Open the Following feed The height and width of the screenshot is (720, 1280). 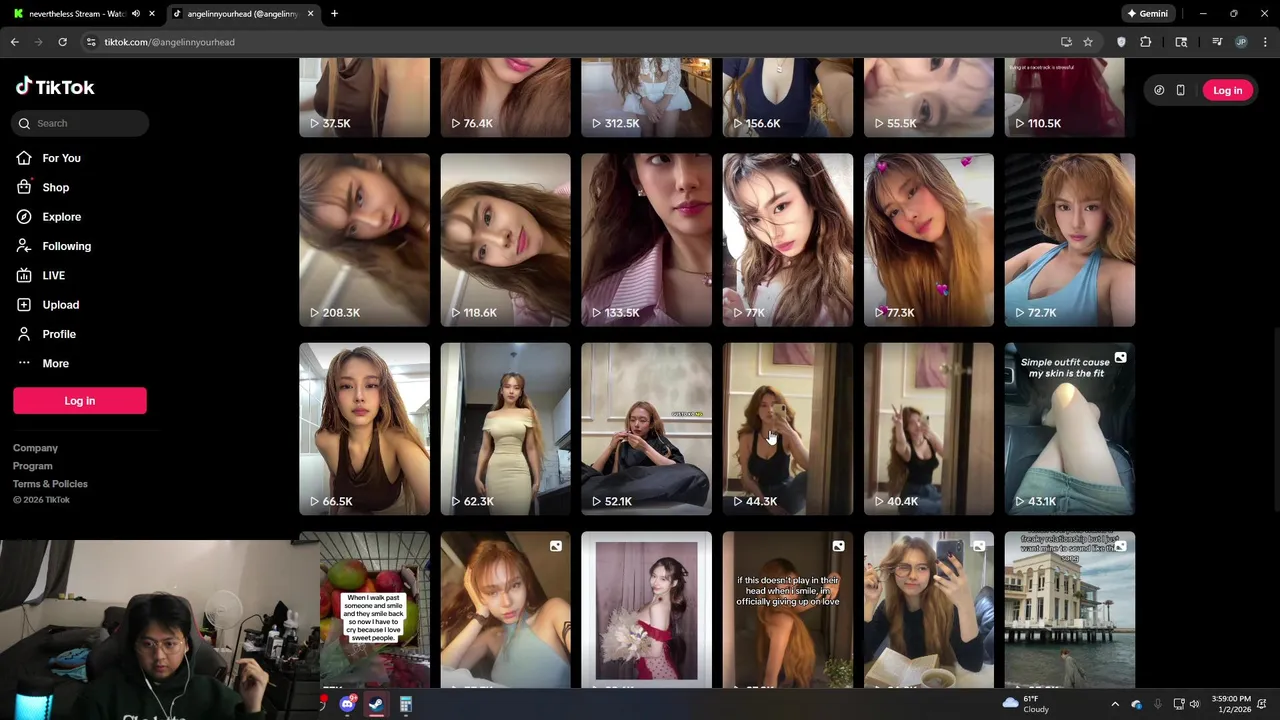pyautogui.click(x=65, y=246)
